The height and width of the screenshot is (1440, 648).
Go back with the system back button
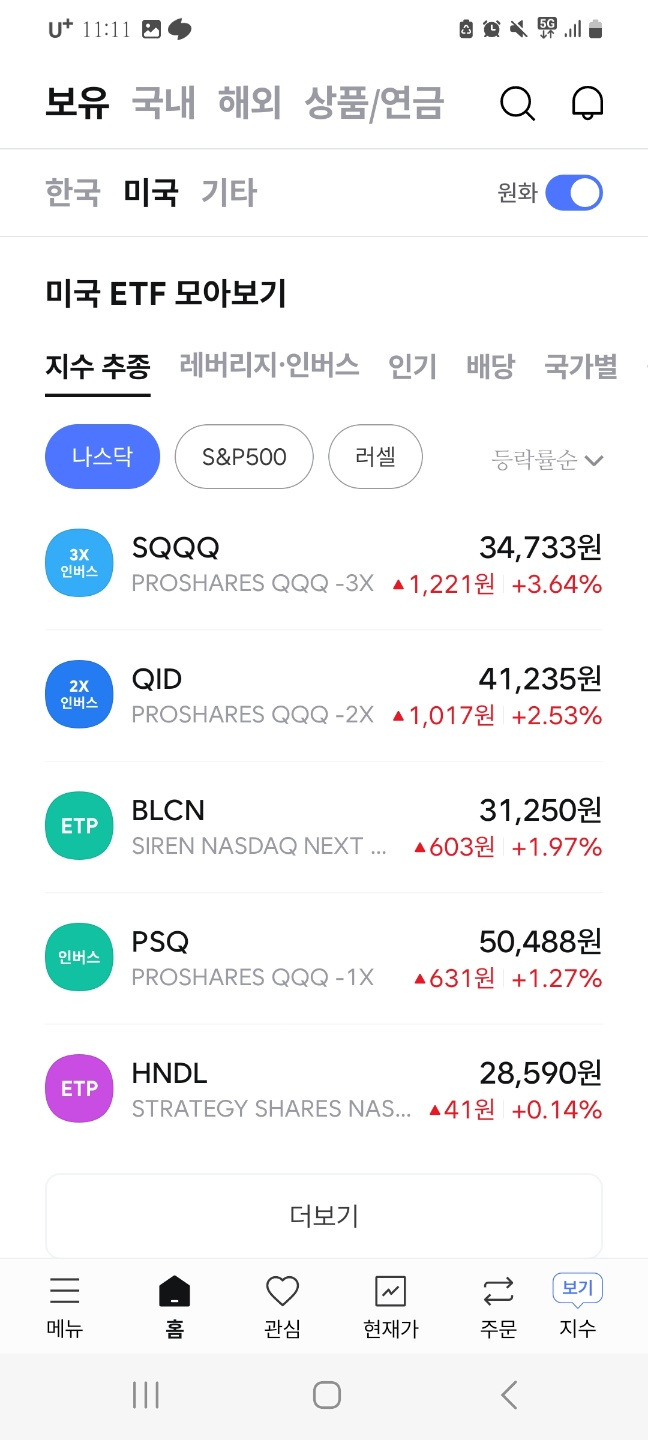click(x=509, y=1395)
